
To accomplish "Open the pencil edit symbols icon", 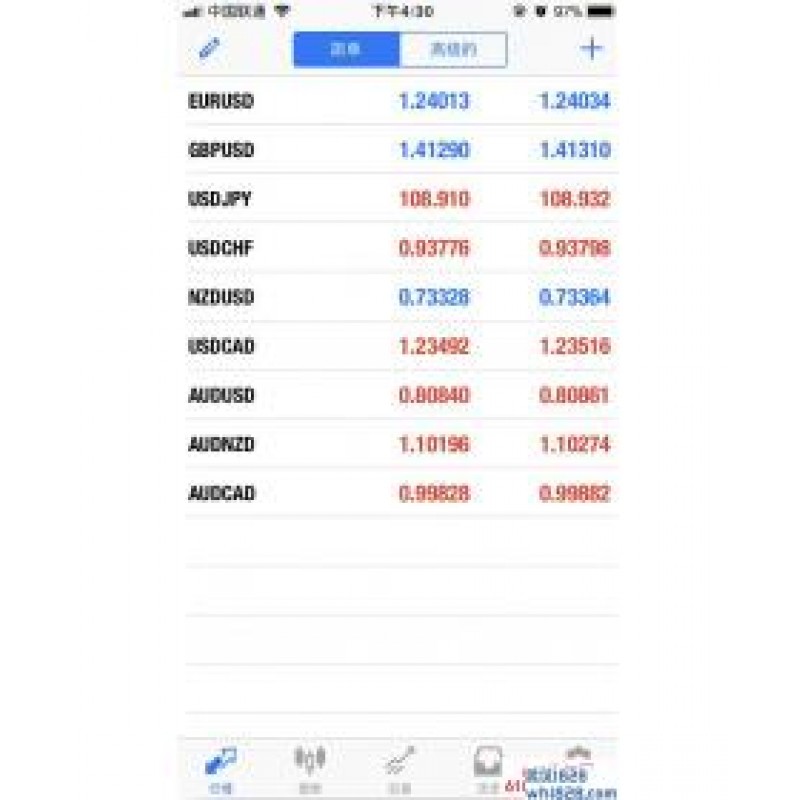I will click(210, 48).
